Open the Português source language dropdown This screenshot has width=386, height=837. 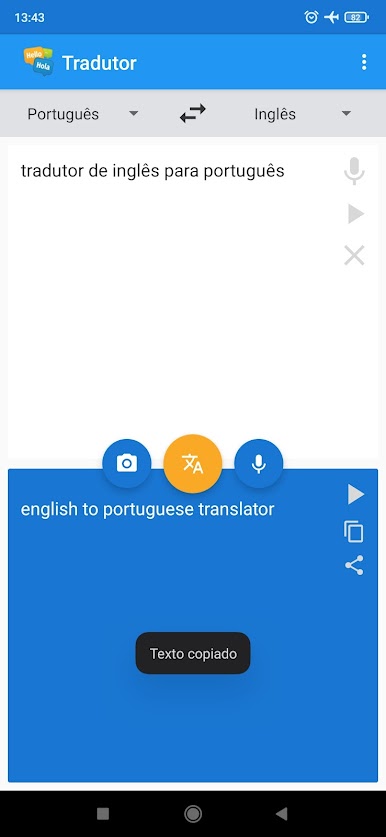click(x=83, y=114)
